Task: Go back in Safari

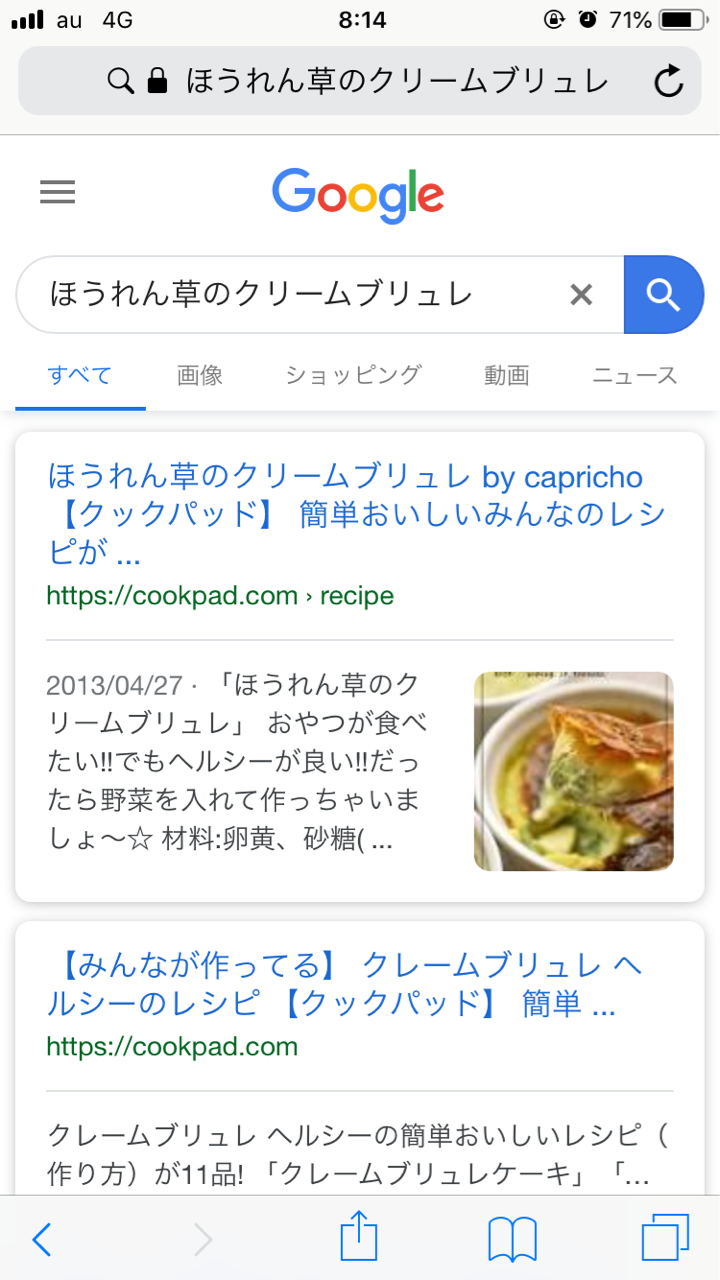Action: 42,1240
